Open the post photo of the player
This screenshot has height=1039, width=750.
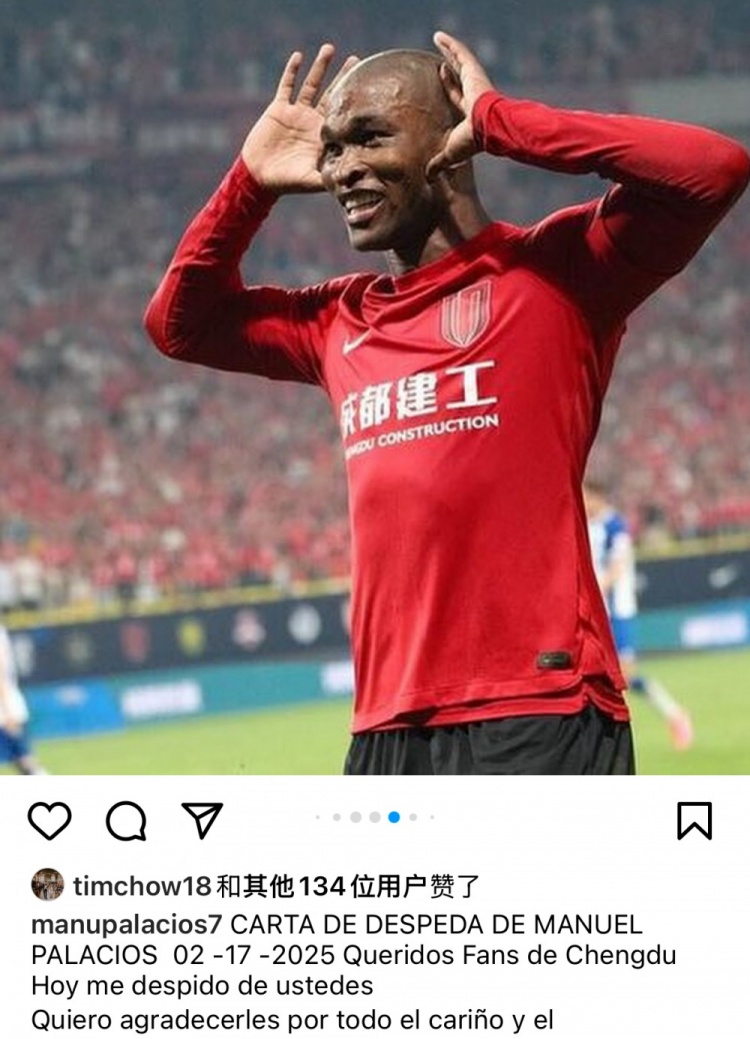pos(375,400)
